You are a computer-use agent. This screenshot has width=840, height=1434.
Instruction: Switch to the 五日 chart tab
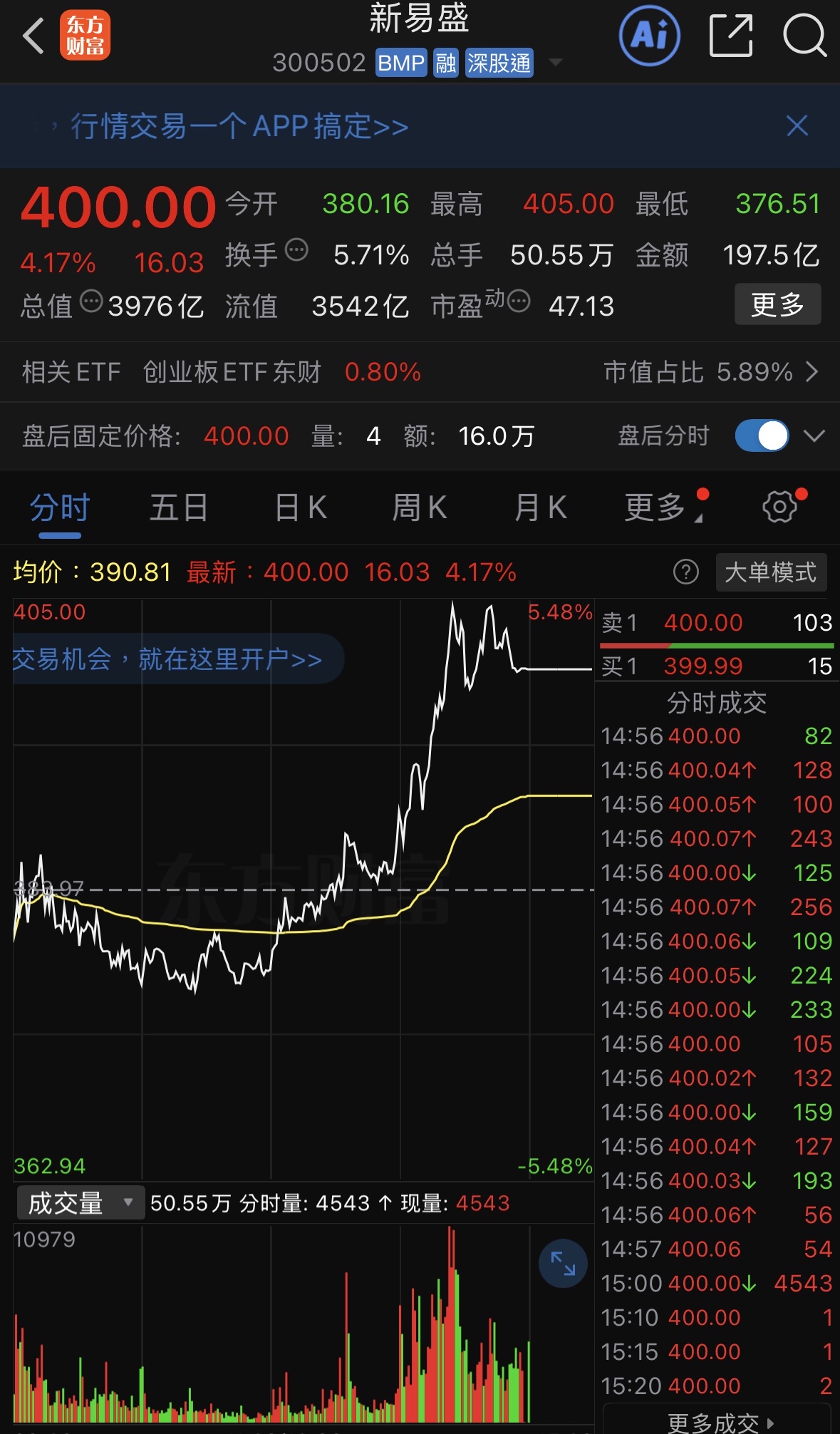tap(178, 508)
